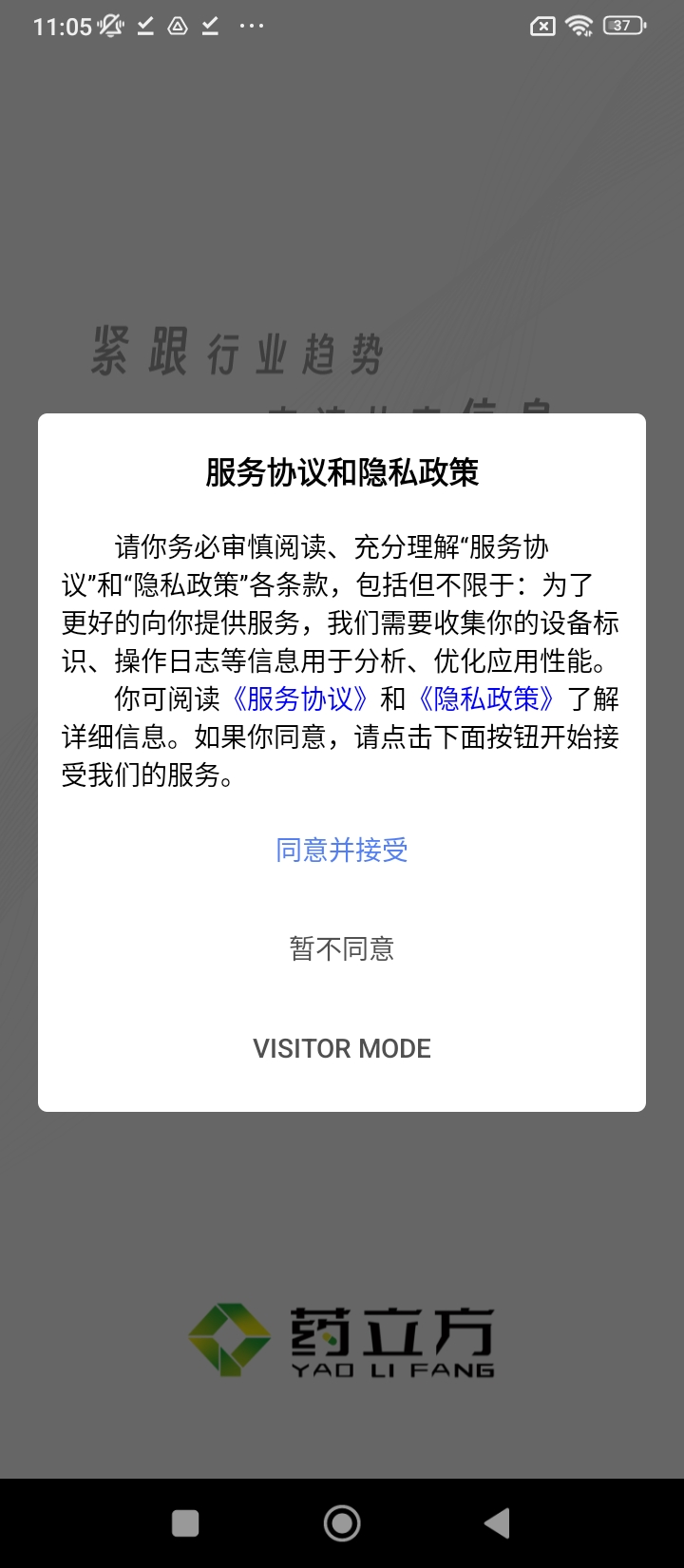Screen dimensions: 684x1568
Task: Go to the system home screen
Action: tap(342, 1523)
